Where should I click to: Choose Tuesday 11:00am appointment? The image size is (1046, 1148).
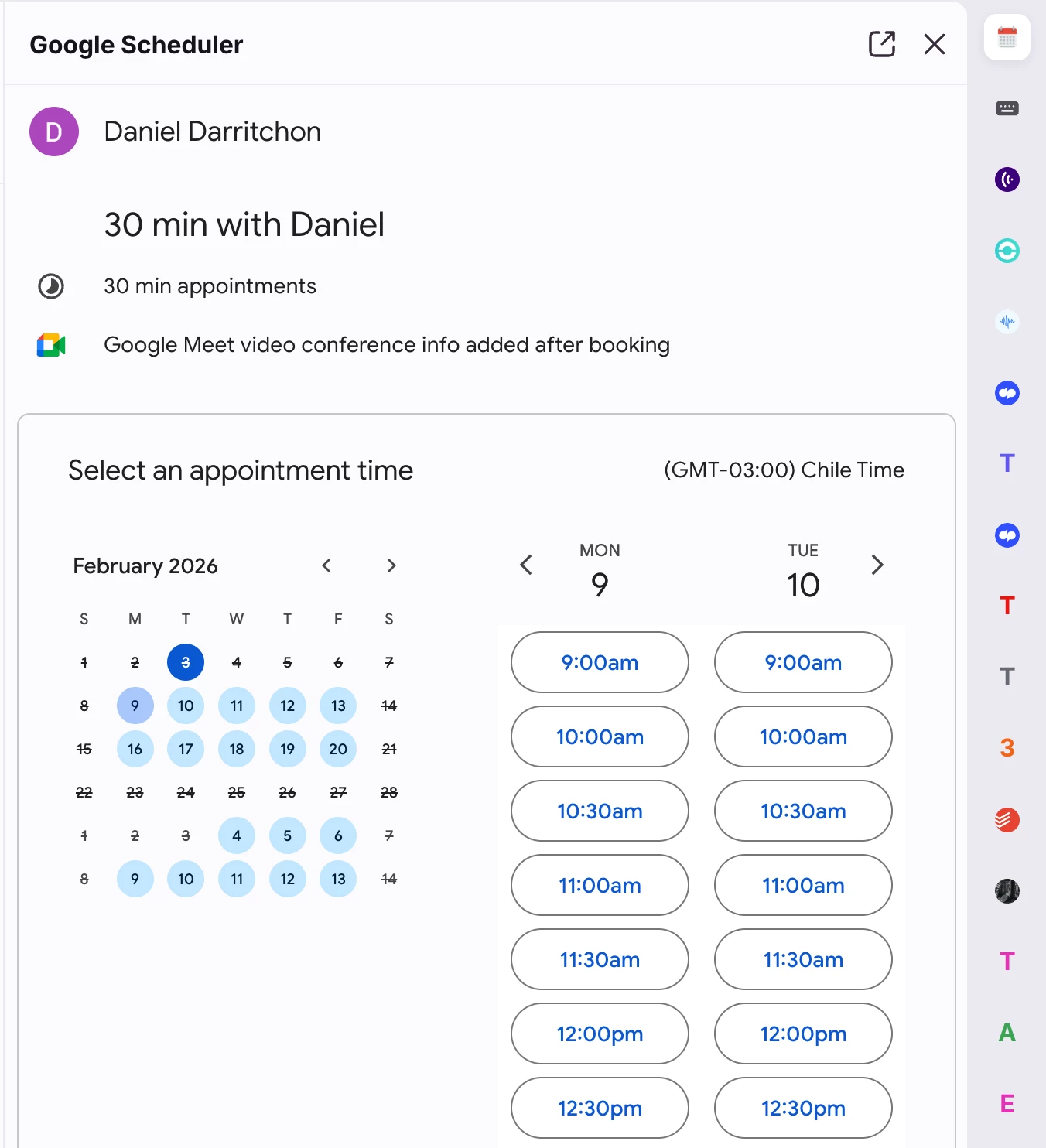[x=803, y=885]
